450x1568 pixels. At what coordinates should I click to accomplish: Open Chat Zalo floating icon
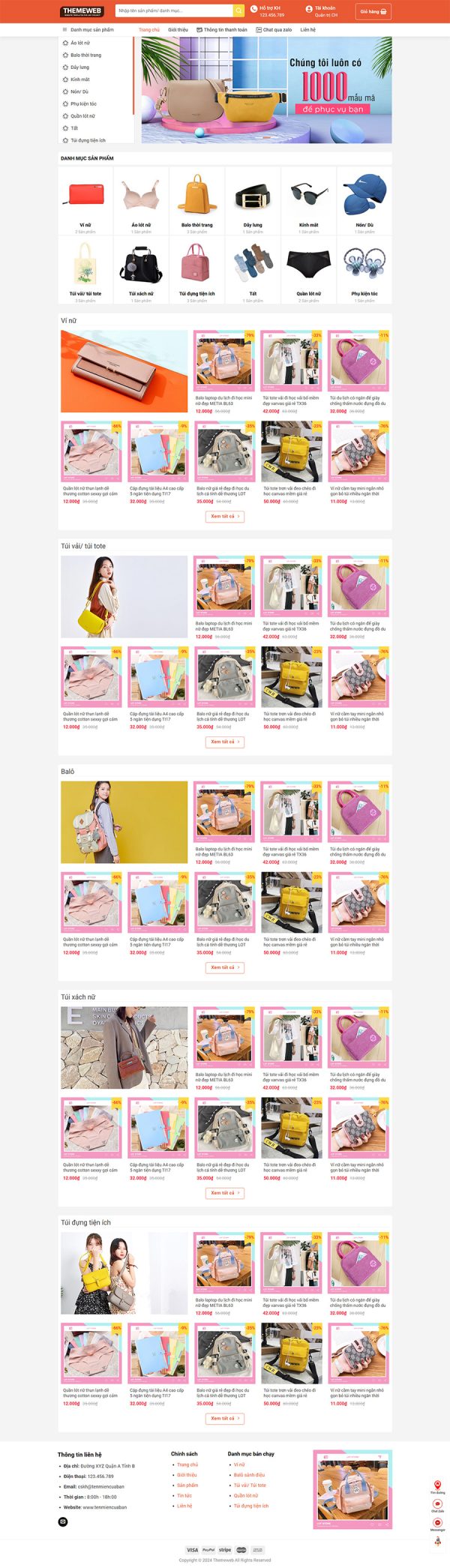click(437, 1504)
